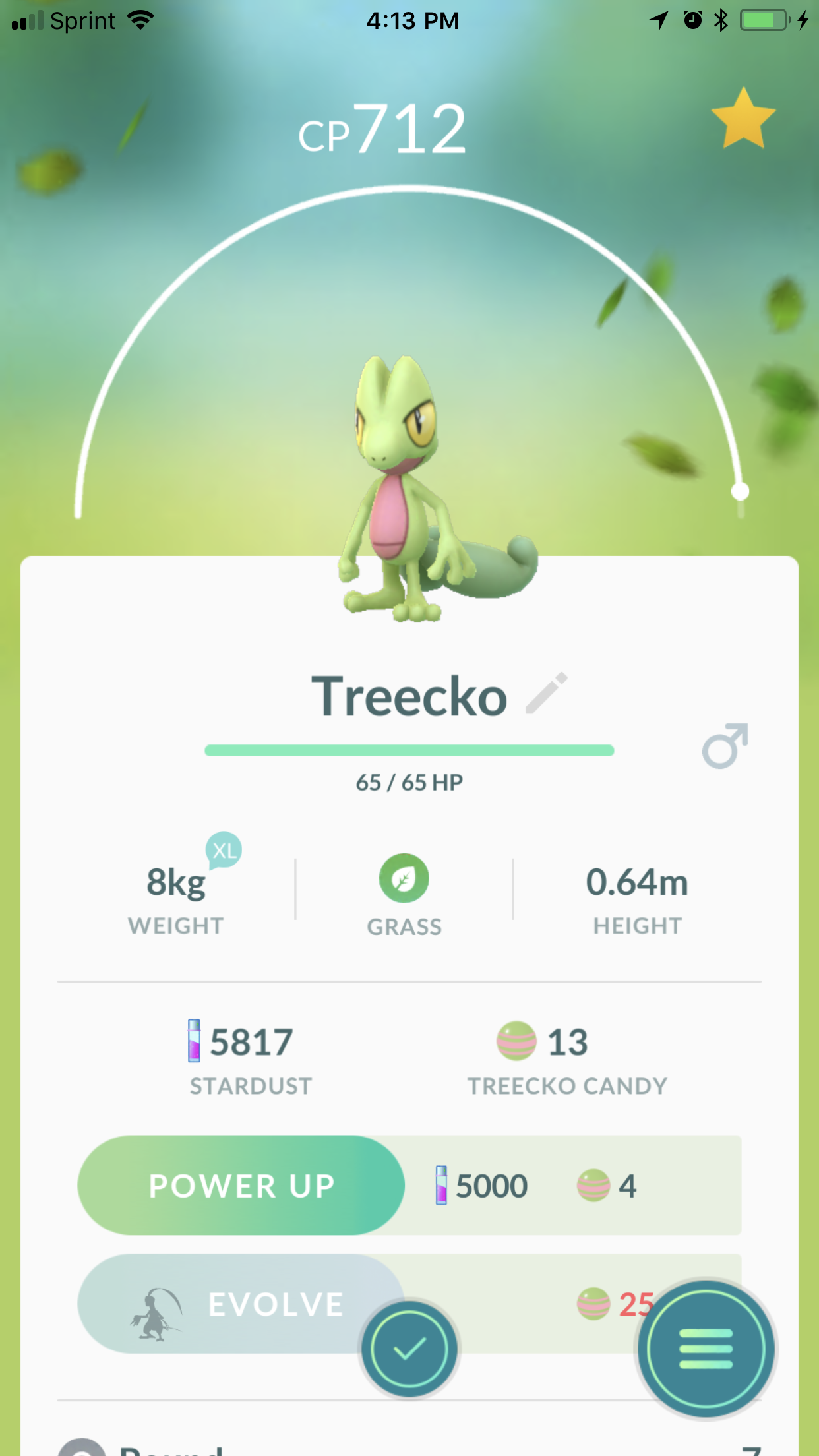The width and height of the screenshot is (819, 1456).
Task: Toggle the favorite star for Treecko
Action: pos(743,120)
